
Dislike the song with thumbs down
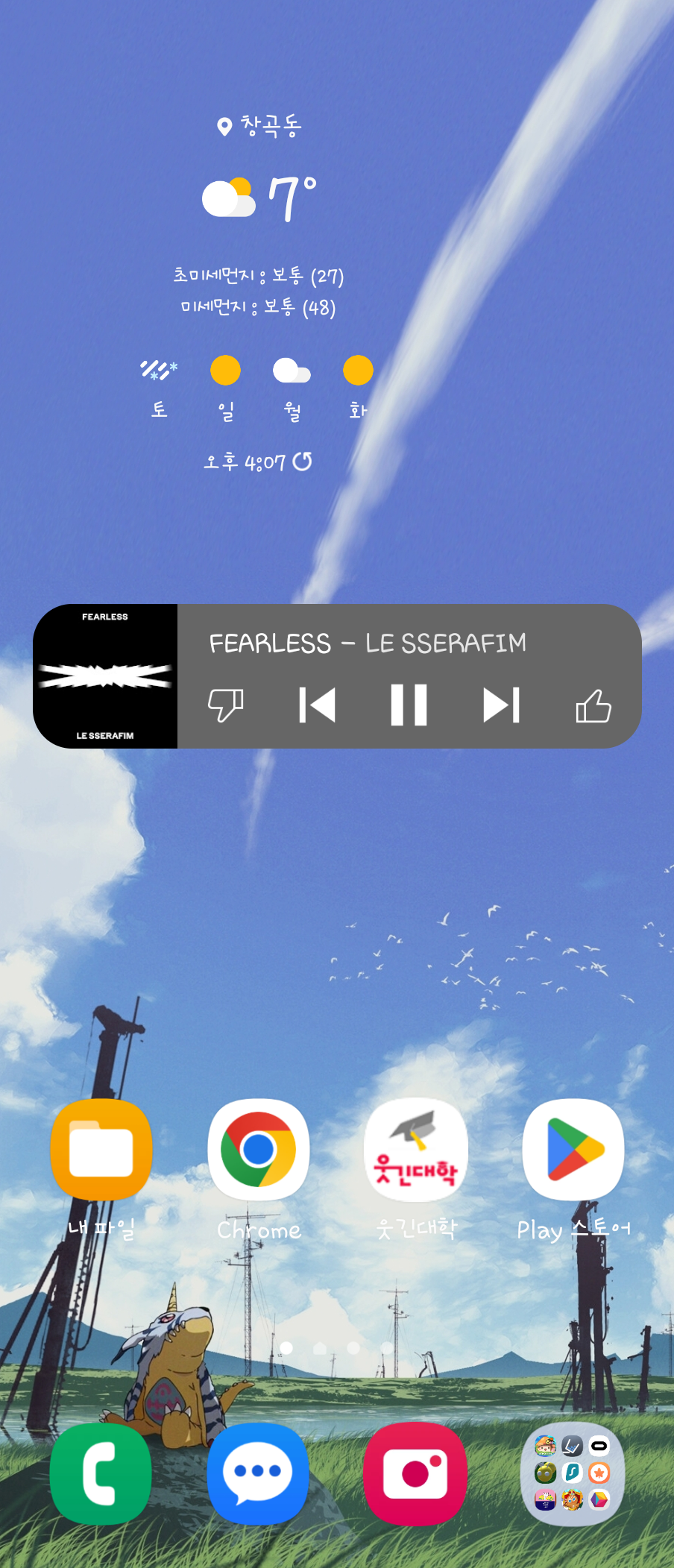pyautogui.click(x=225, y=705)
